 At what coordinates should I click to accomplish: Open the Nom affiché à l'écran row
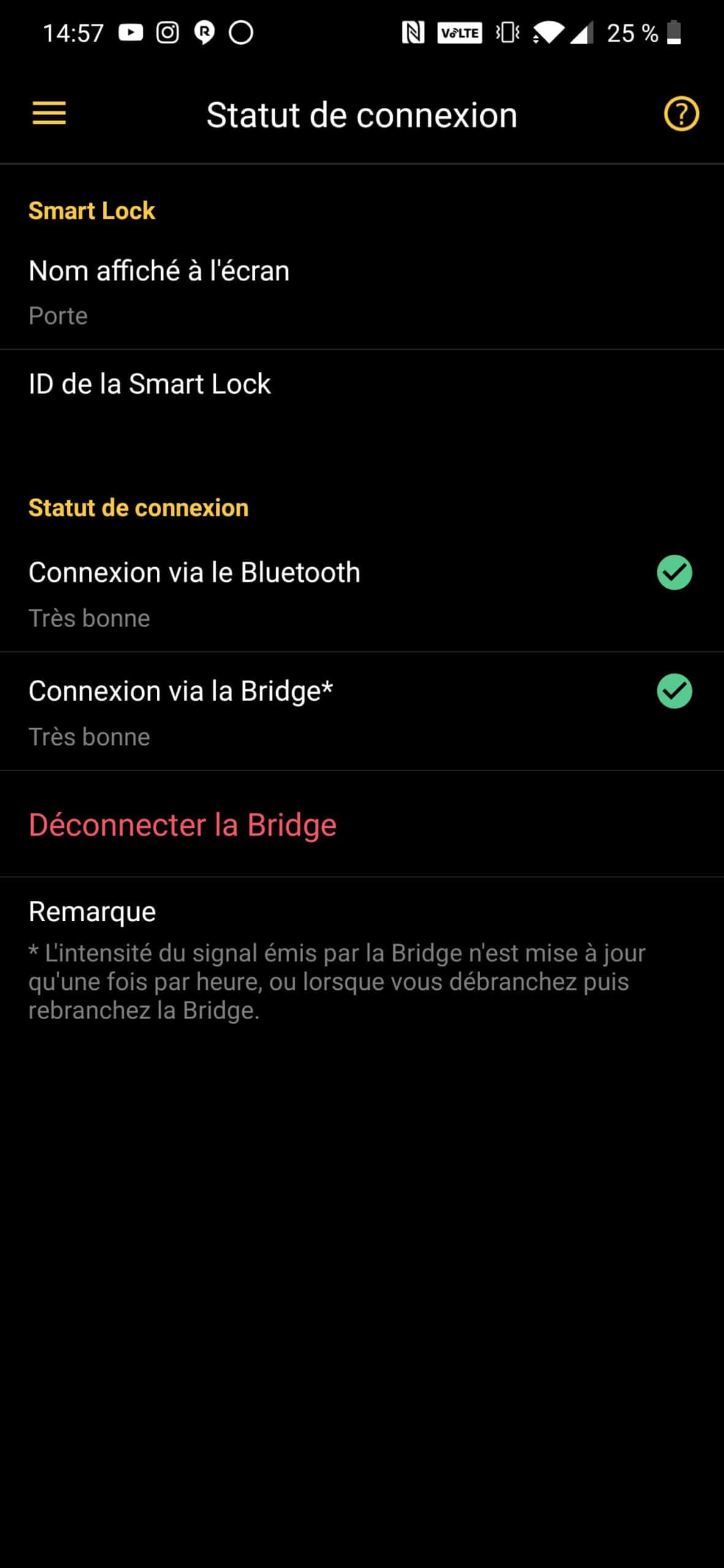362,293
